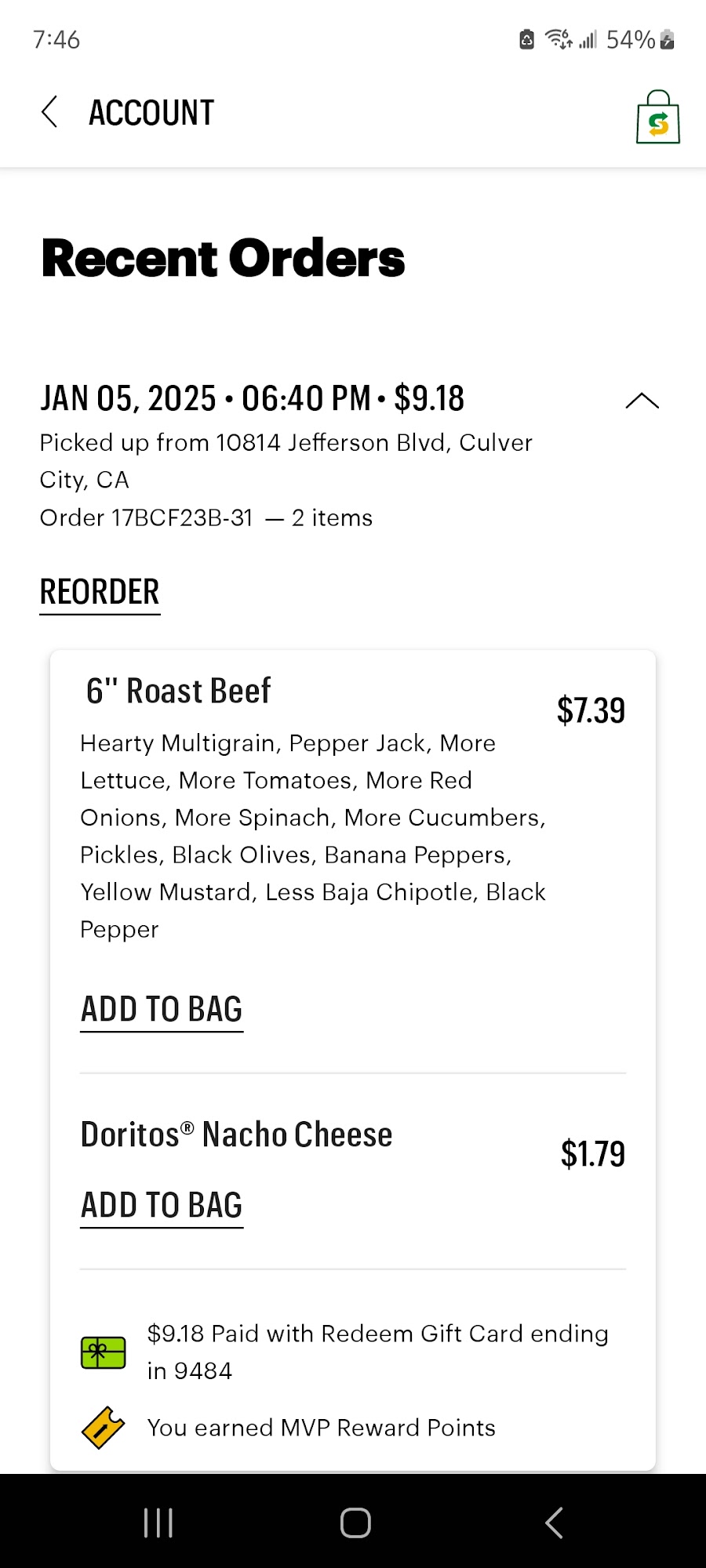Reorder the Jan 05 order

[100, 593]
